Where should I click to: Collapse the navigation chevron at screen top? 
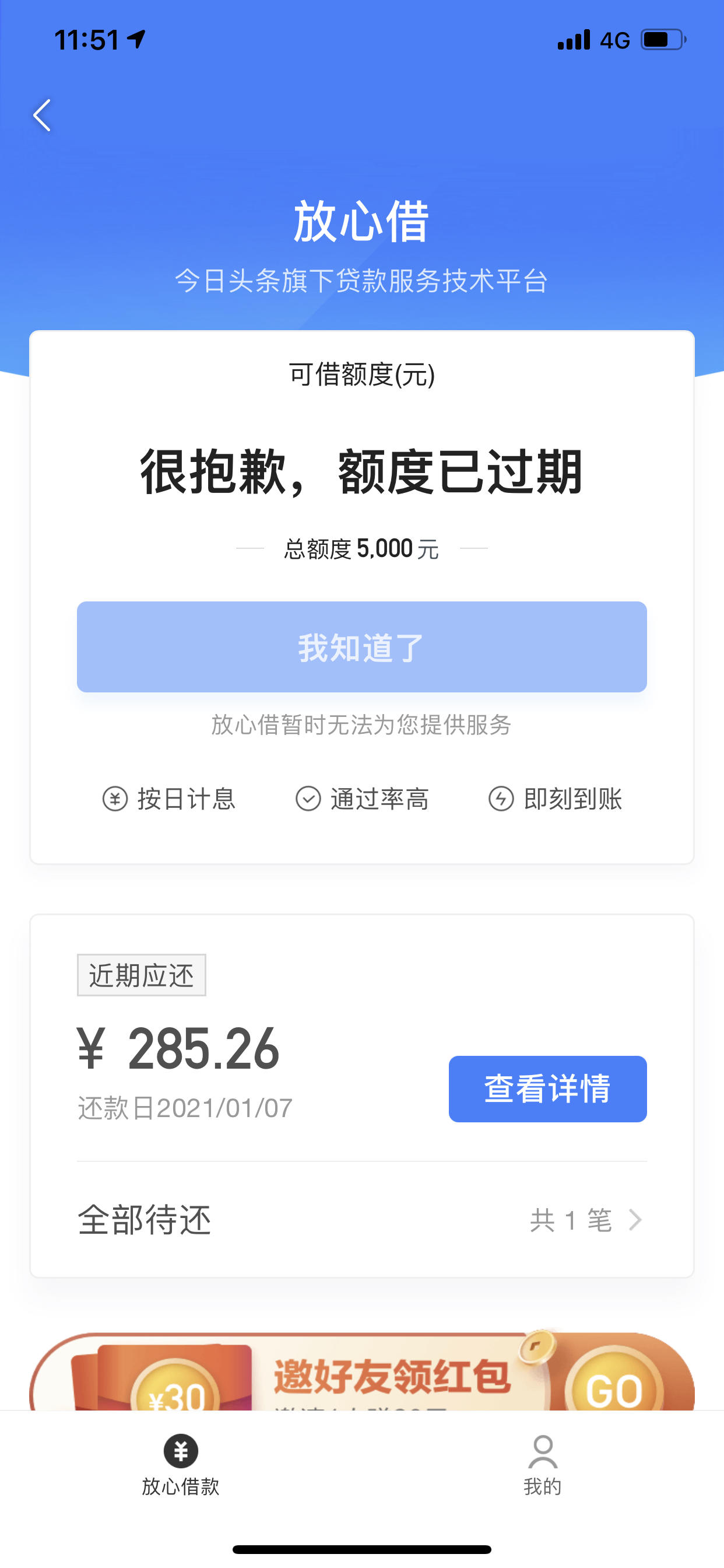[43, 116]
